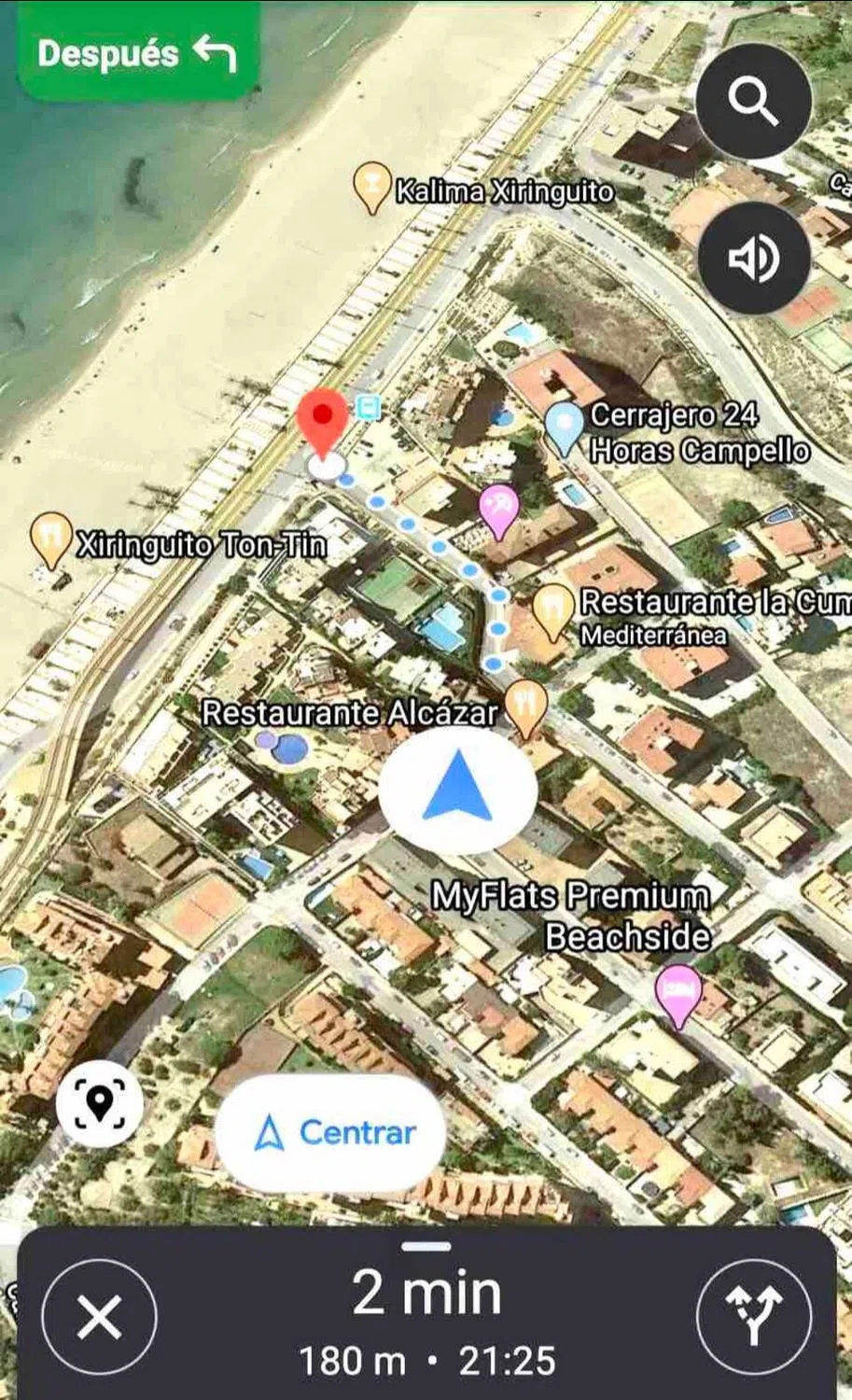View alternative routes icon
This screenshot has width=852, height=1400.
point(754,1317)
